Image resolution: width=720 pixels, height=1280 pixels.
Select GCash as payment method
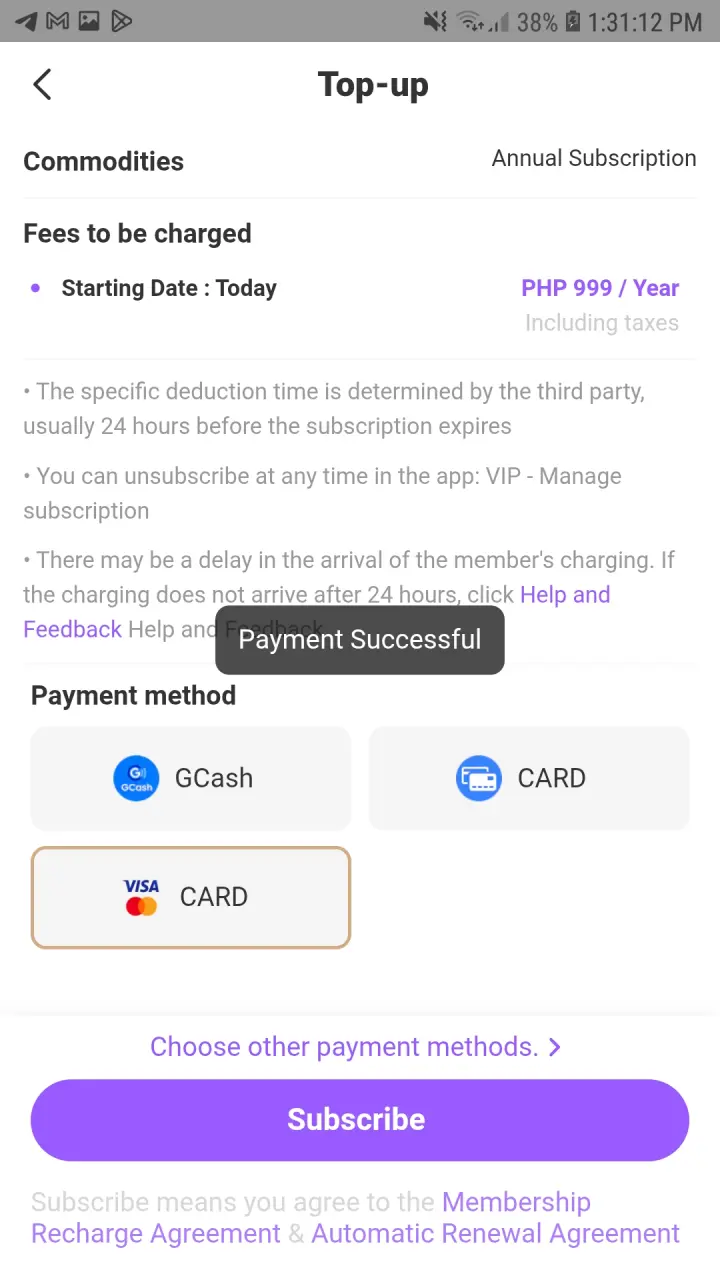point(191,778)
